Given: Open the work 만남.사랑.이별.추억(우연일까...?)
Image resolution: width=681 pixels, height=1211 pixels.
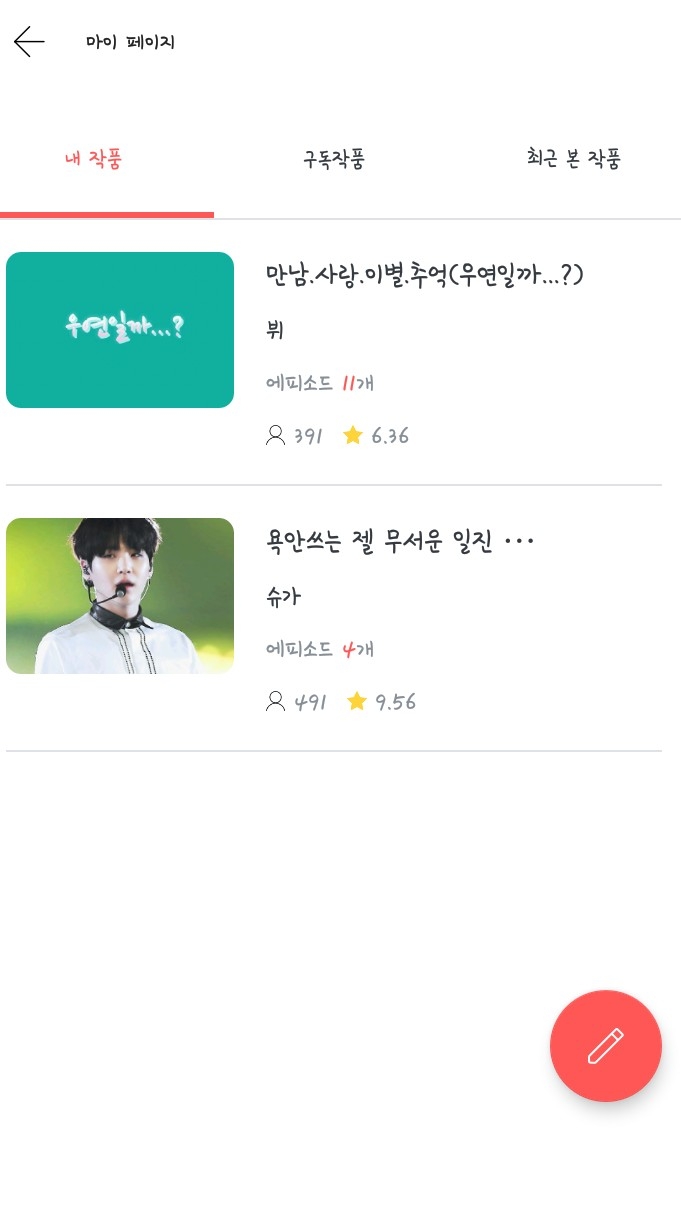Looking at the screenshot, I should coord(424,274).
